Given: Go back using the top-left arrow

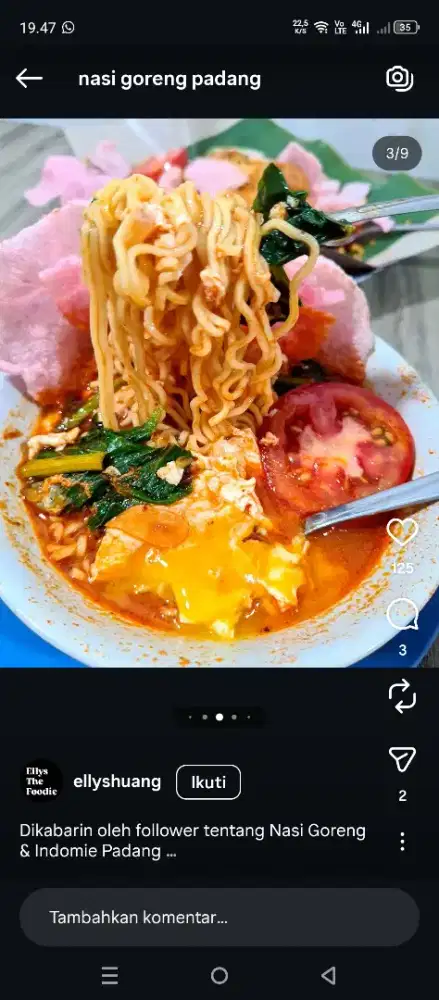Looking at the screenshot, I should click(29, 79).
